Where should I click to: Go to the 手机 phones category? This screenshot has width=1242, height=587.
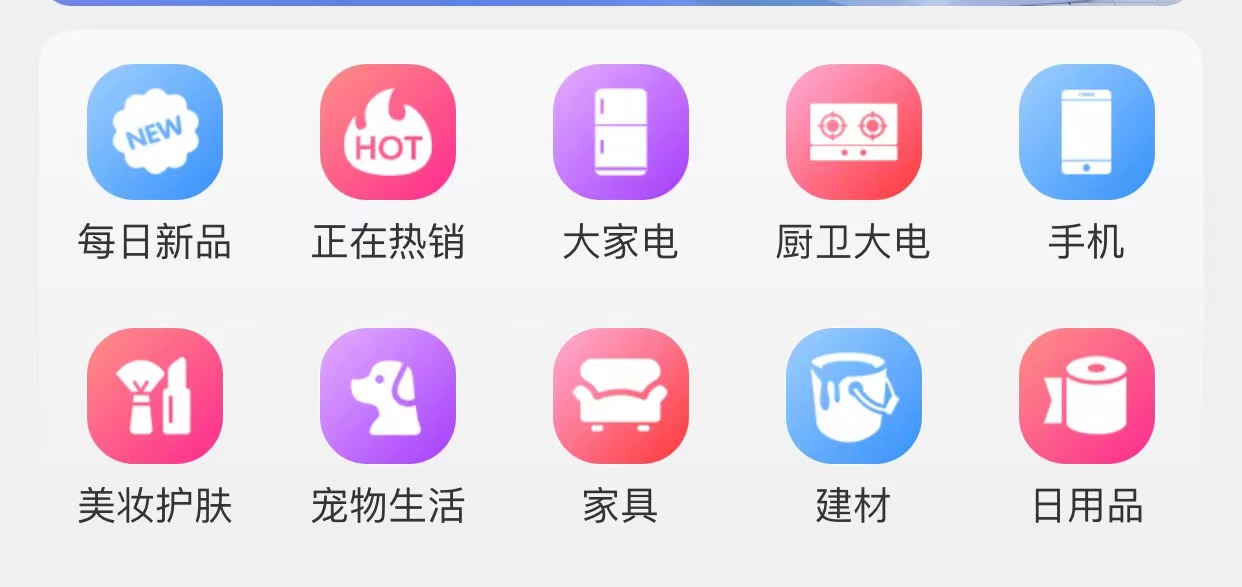(x=1086, y=133)
